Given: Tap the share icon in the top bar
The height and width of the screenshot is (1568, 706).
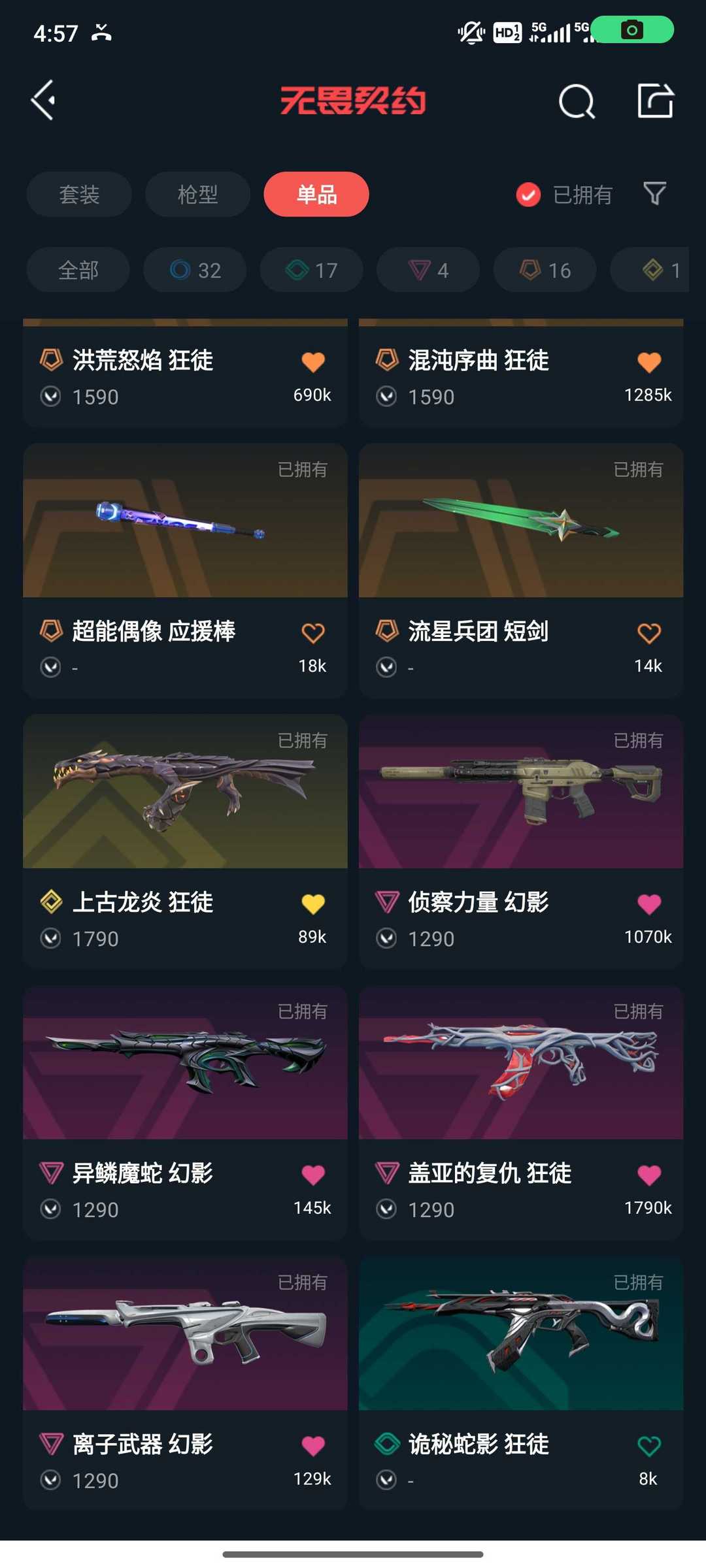Looking at the screenshot, I should (655, 101).
